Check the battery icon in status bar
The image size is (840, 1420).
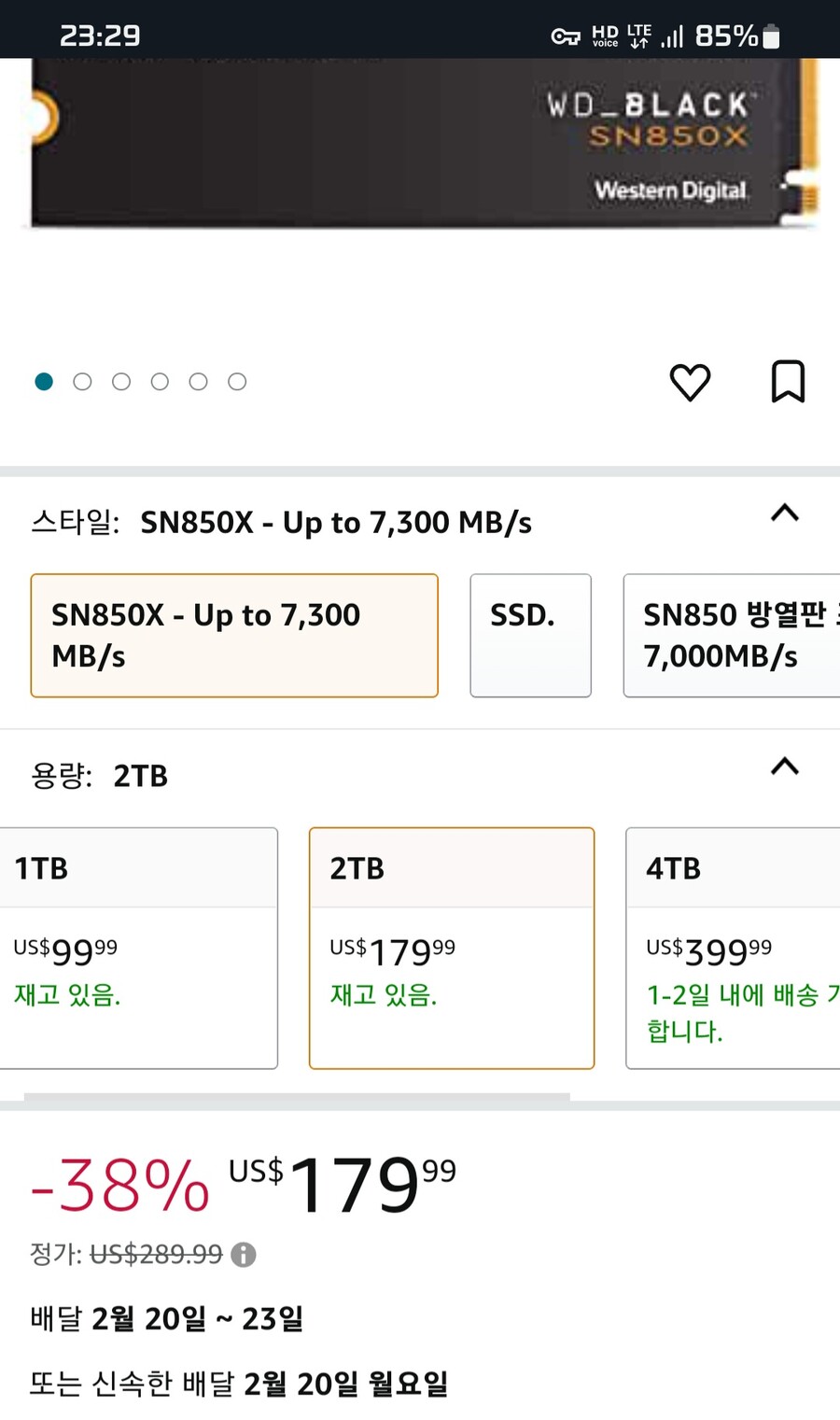(771, 35)
